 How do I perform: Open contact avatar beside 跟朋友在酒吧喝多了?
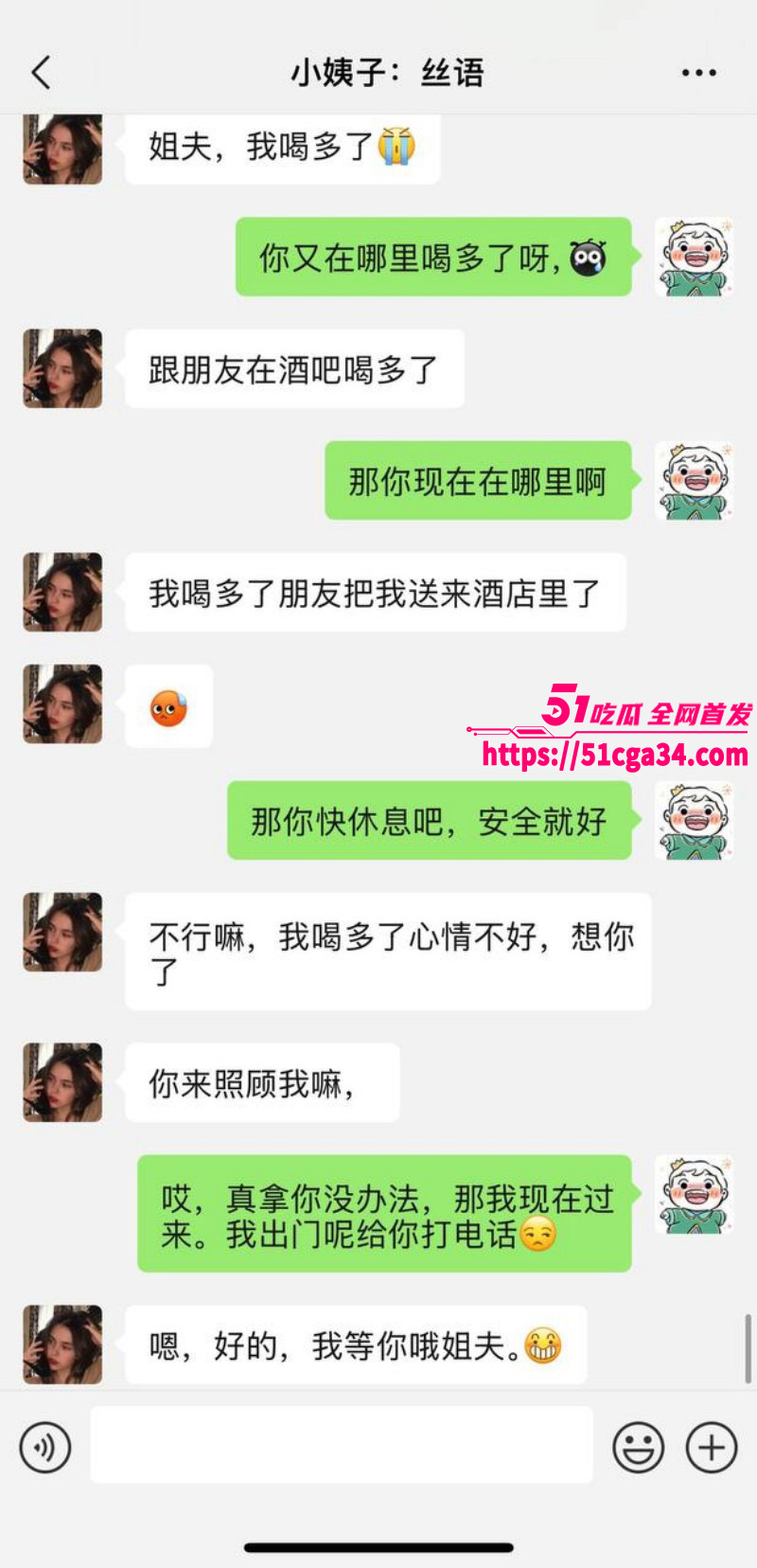(x=62, y=368)
